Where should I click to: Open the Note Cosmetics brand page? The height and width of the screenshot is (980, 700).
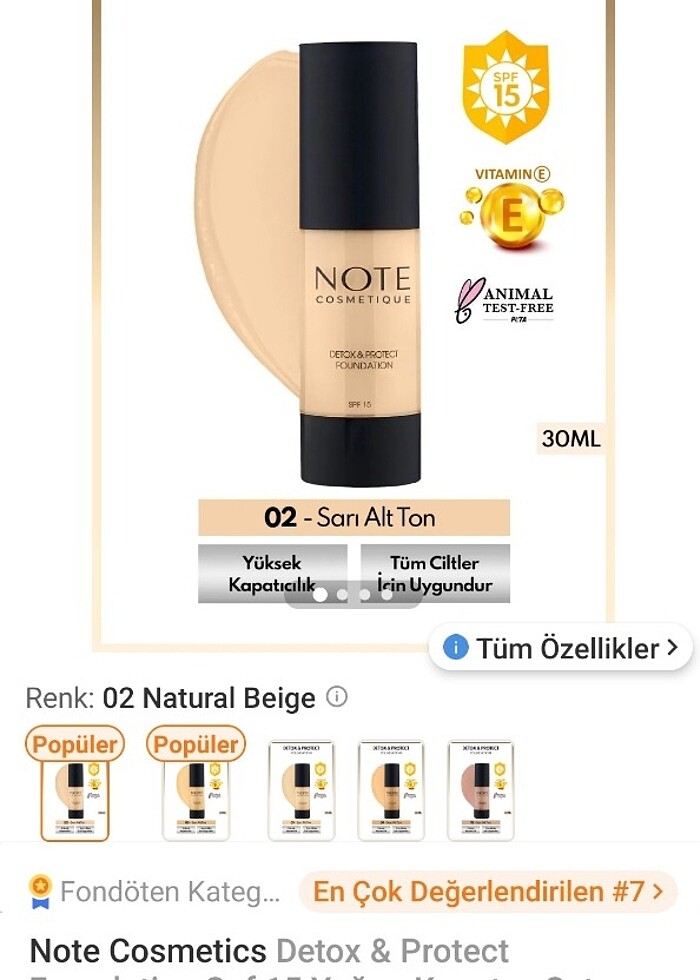click(x=149, y=950)
